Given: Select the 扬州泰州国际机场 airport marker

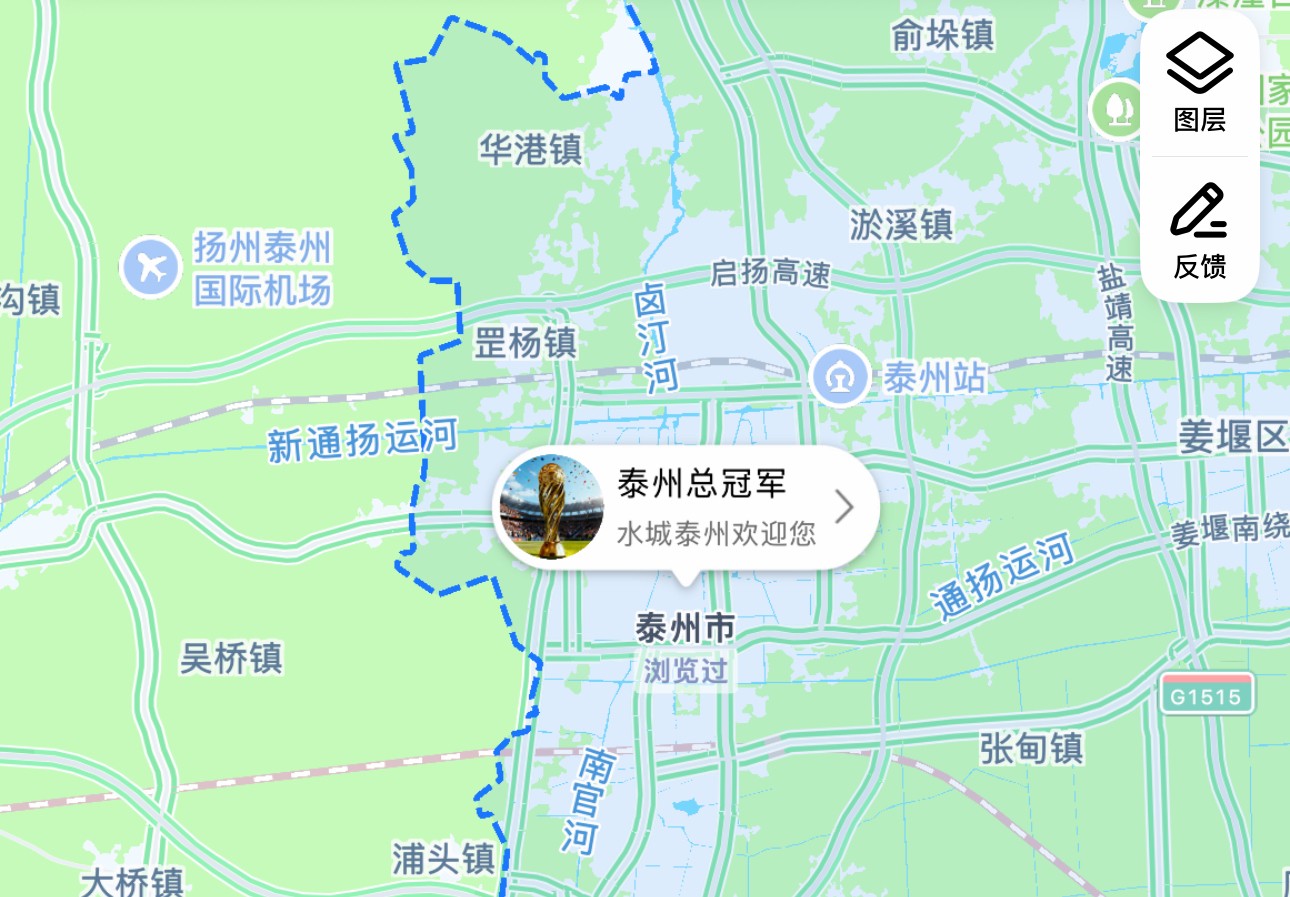Looking at the screenshot, I should pyautogui.click(x=151, y=267).
